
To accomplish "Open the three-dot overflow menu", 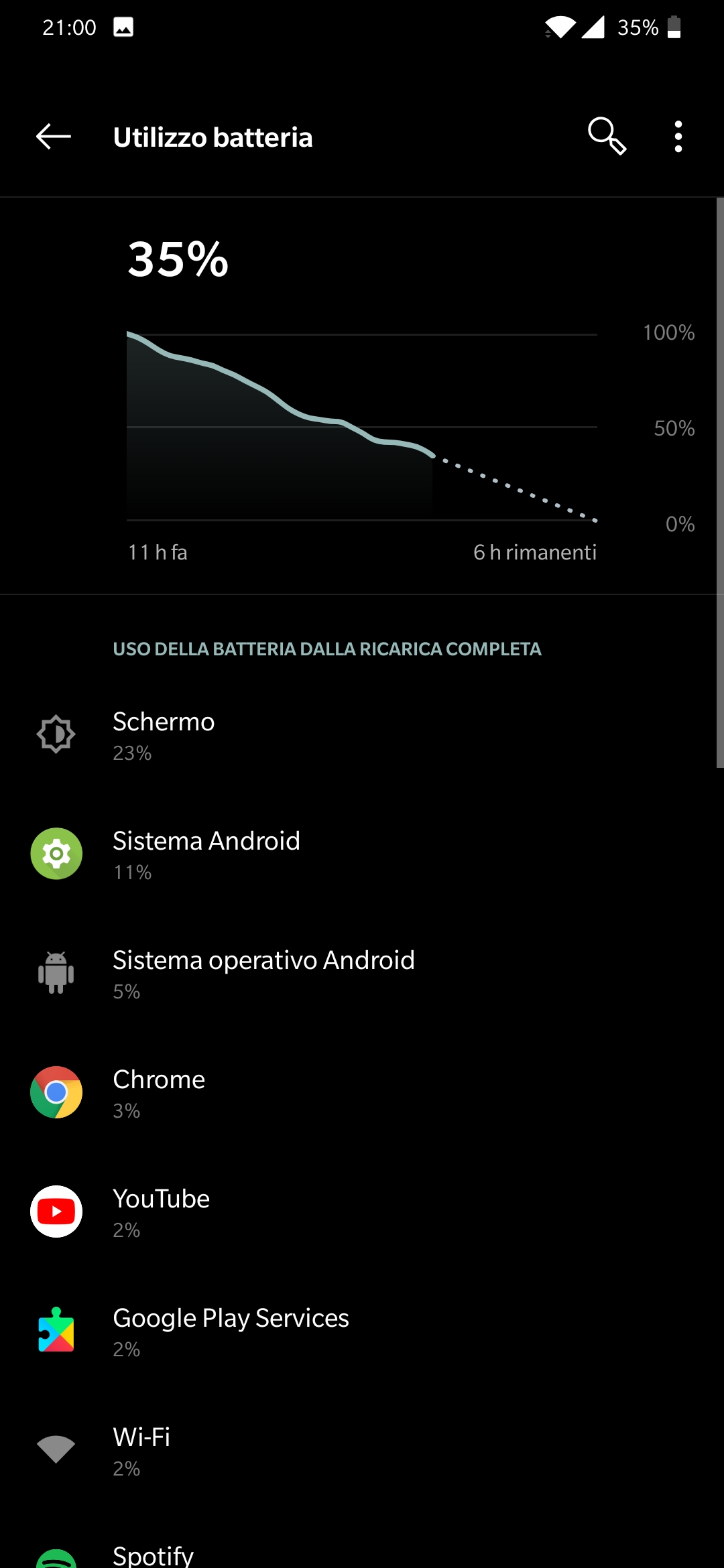I will [x=678, y=137].
